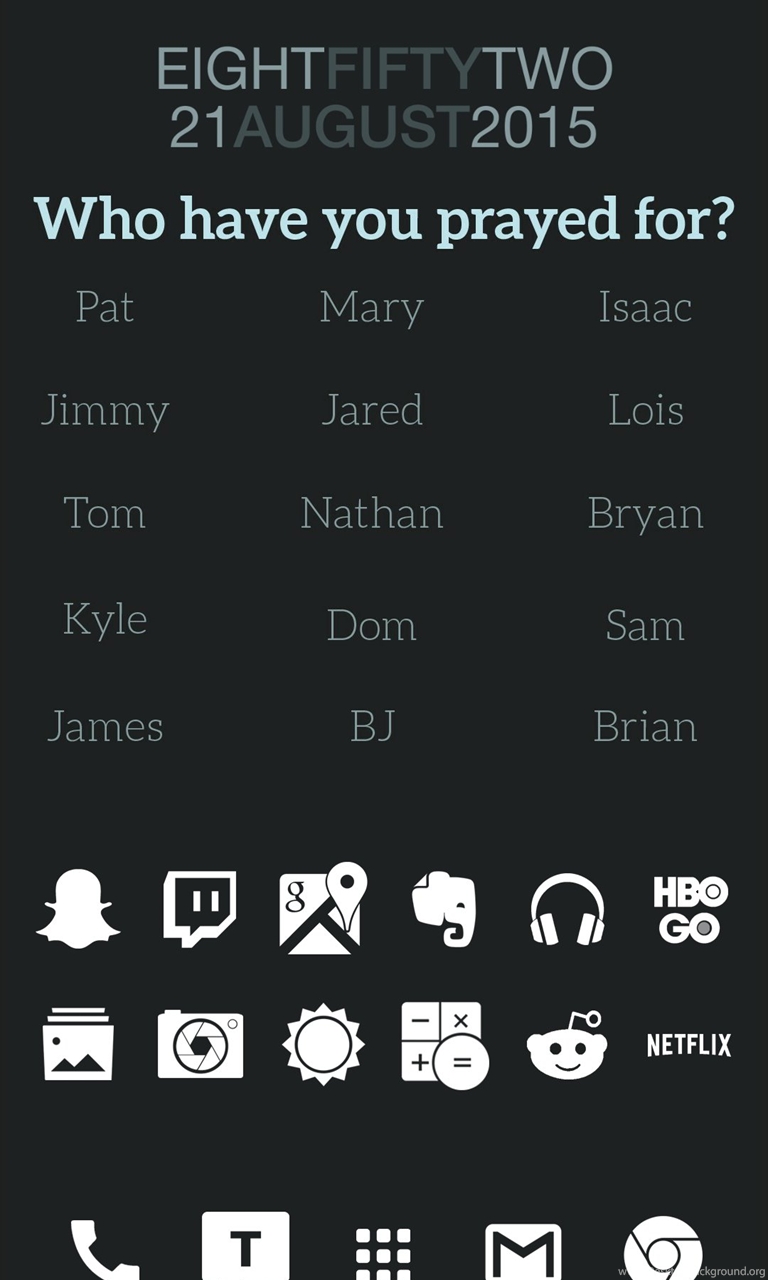The image size is (768, 1280).
Task: Open the sun icon app
Action: pos(323,1045)
